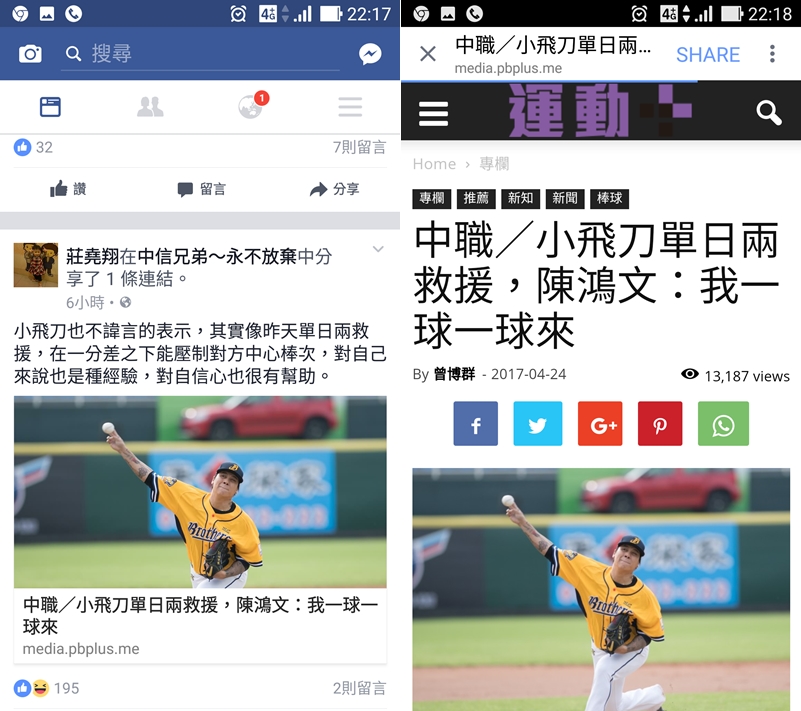801x711 pixels.
Task: Switch to the News Feed tab
Action: pyautogui.click(x=50, y=107)
